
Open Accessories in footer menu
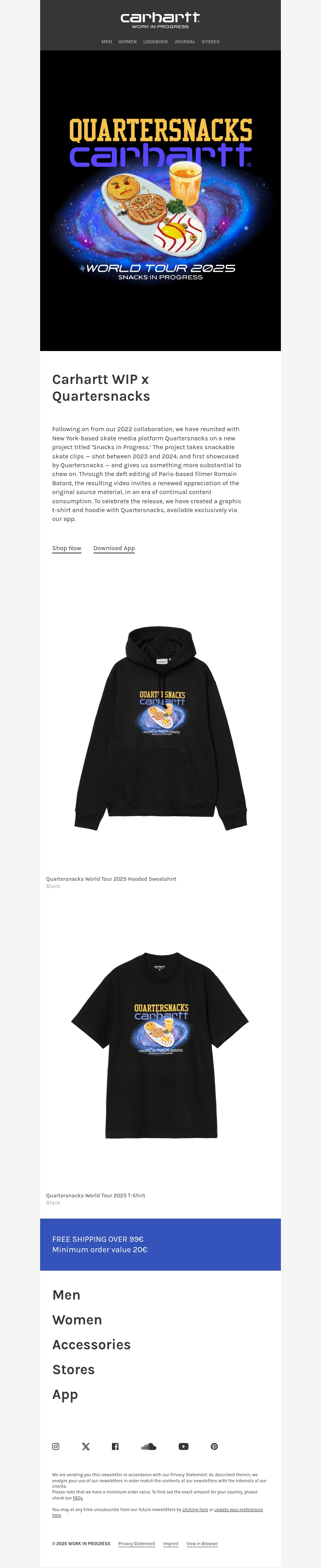pyautogui.click(x=91, y=1345)
